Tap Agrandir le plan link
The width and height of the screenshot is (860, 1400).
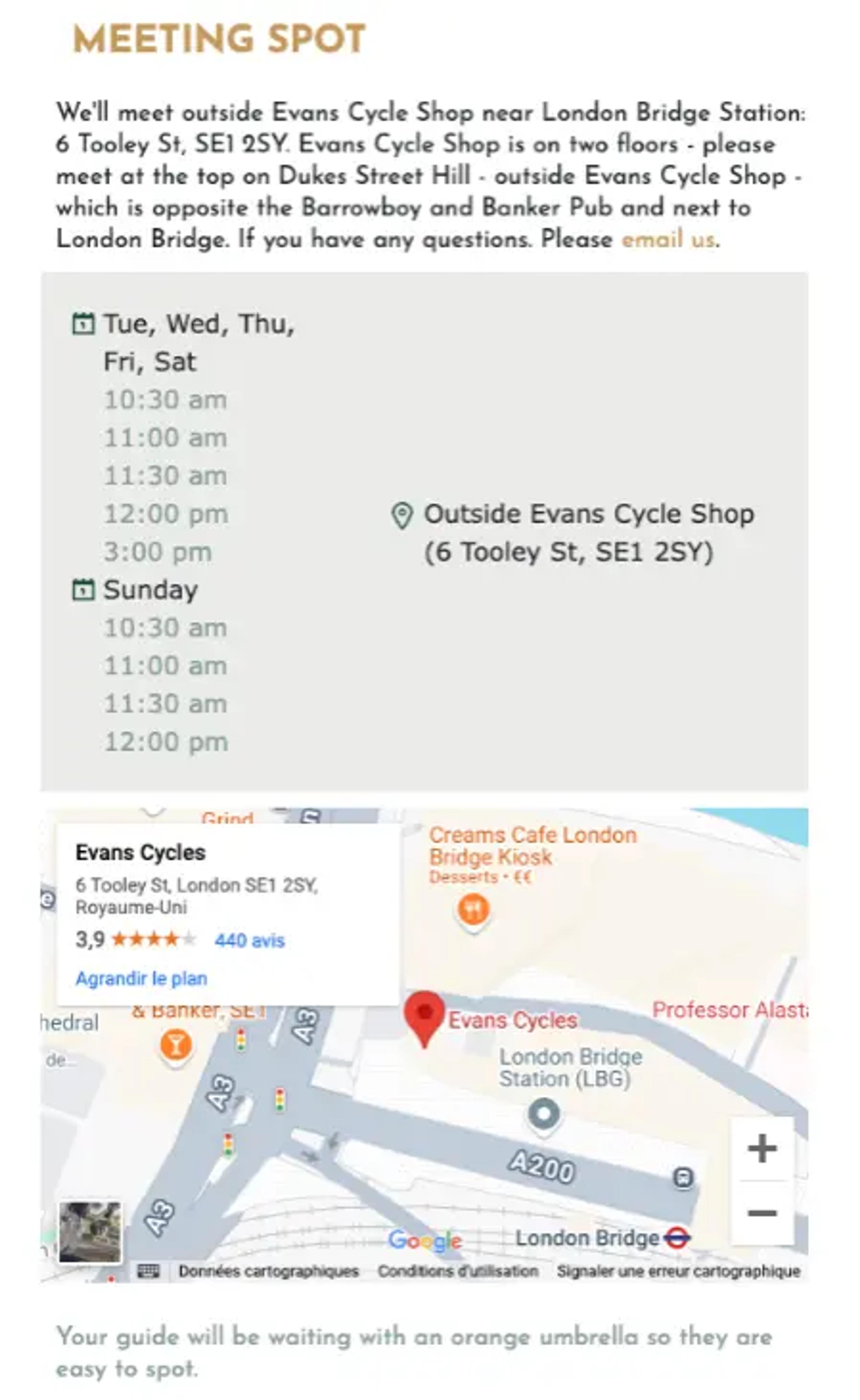click(x=141, y=979)
